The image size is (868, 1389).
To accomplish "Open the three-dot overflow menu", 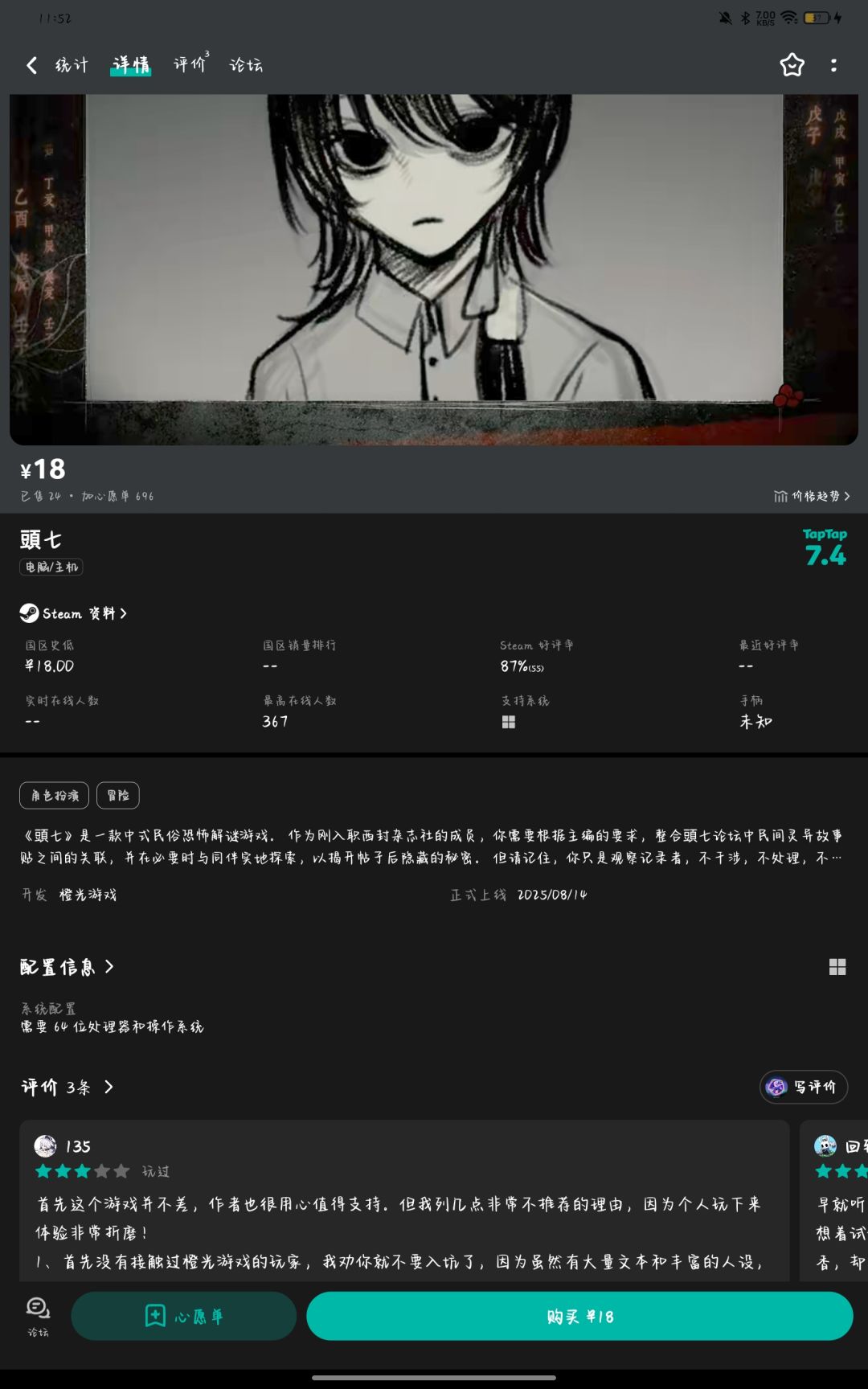I will tap(833, 65).
